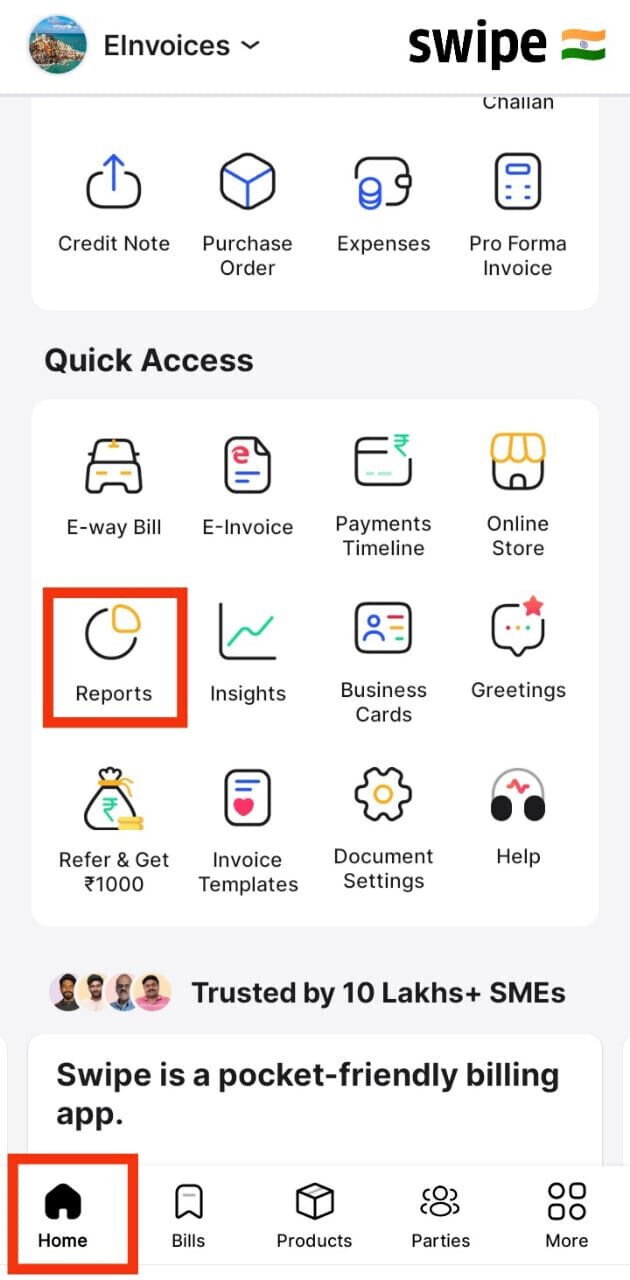Create a Pro Forma Invoice
This screenshot has width=630, height=1280.
[517, 210]
